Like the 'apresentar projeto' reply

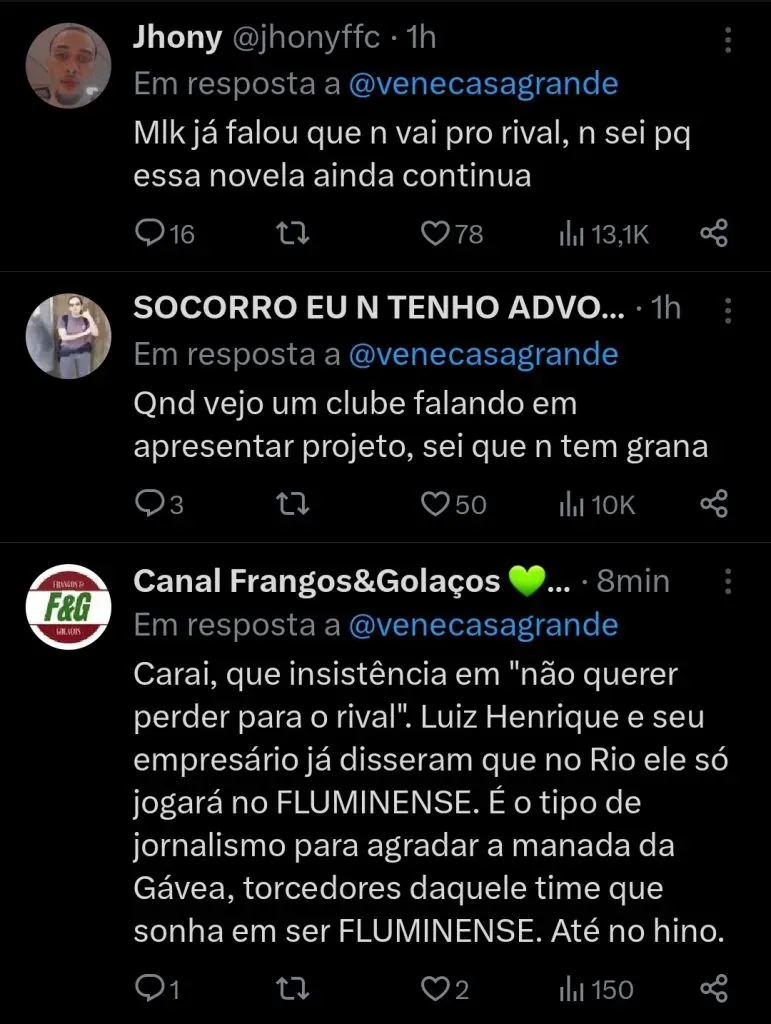click(x=435, y=505)
